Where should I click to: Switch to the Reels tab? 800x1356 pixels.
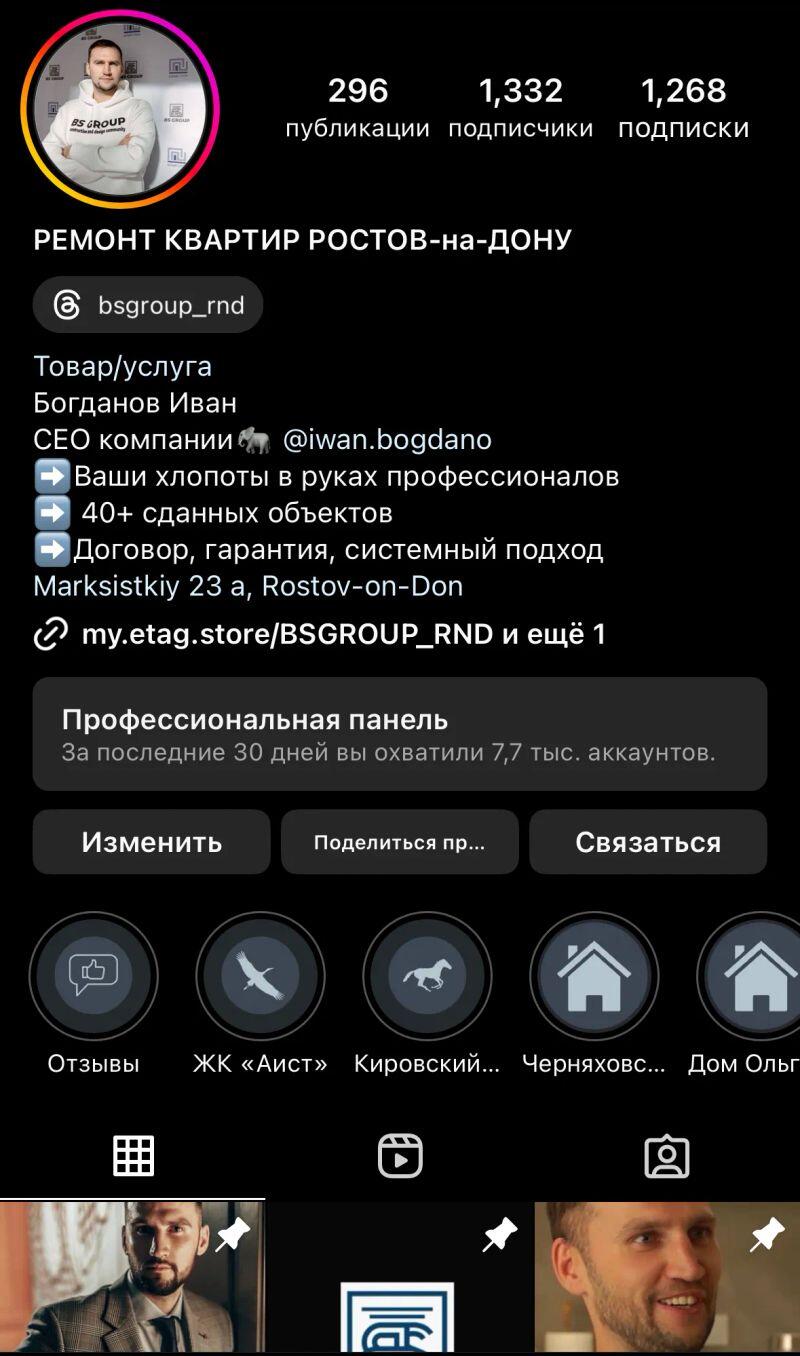pyautogui.click(x=400, y=1157)
